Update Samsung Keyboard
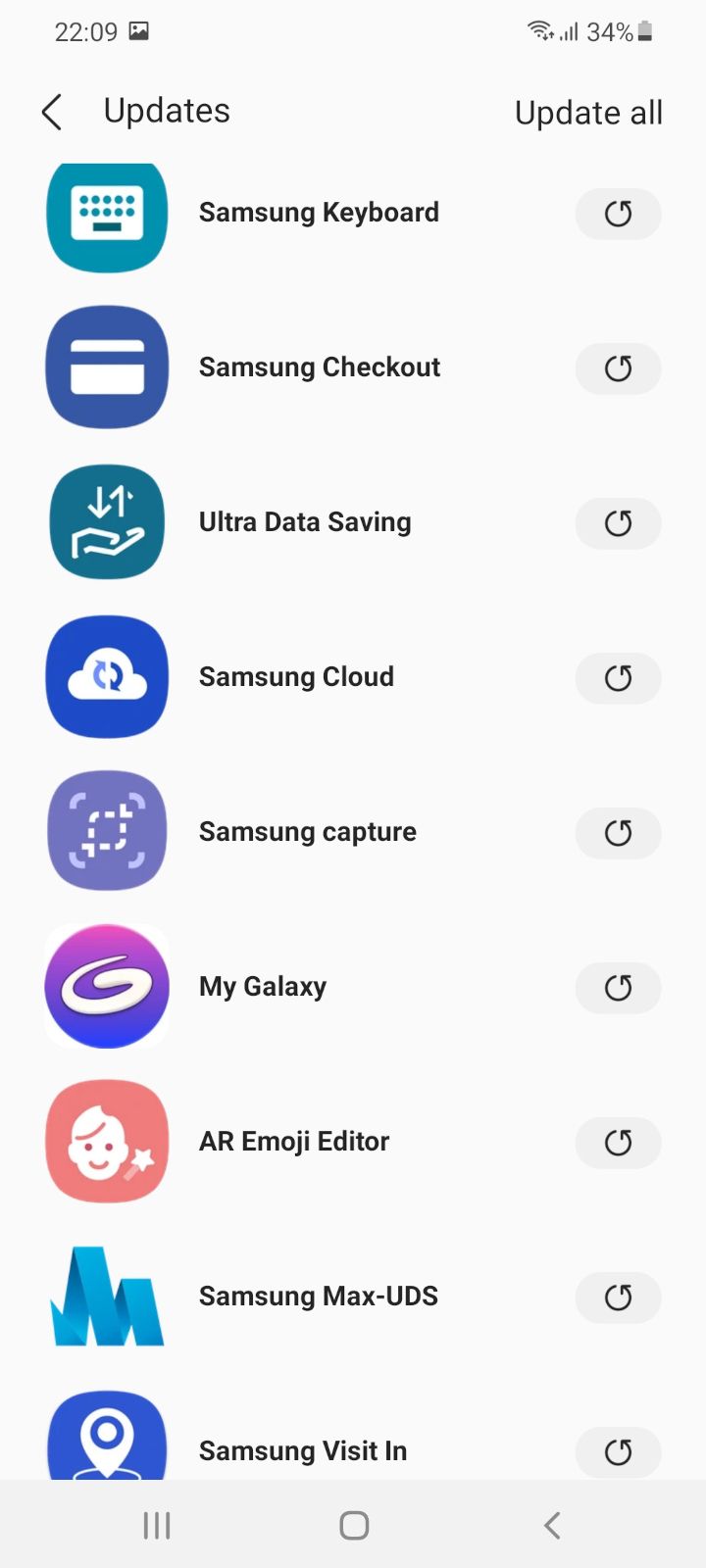Viewport: 706px width, 1568px height. click(x=618, y=214)
